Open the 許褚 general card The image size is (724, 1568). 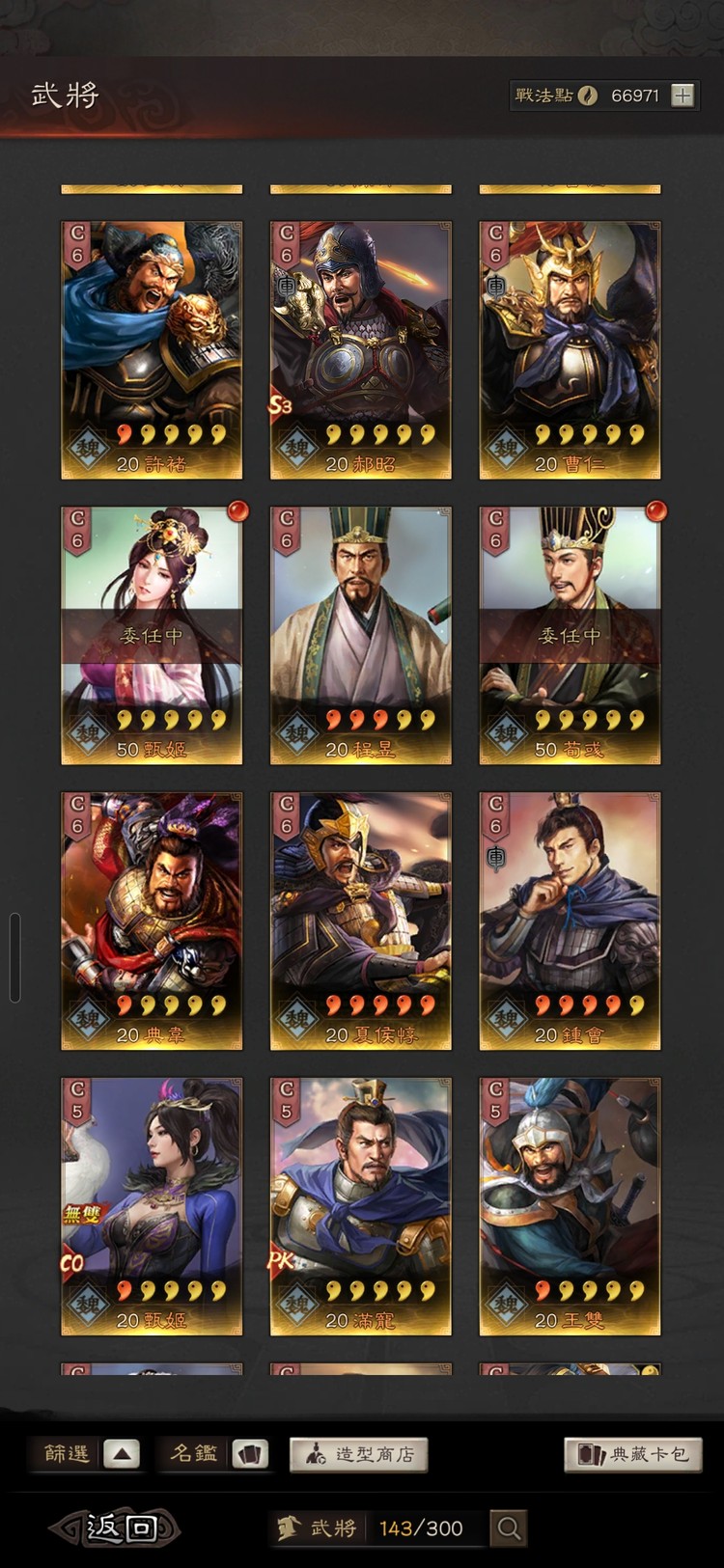click(152, 349)
